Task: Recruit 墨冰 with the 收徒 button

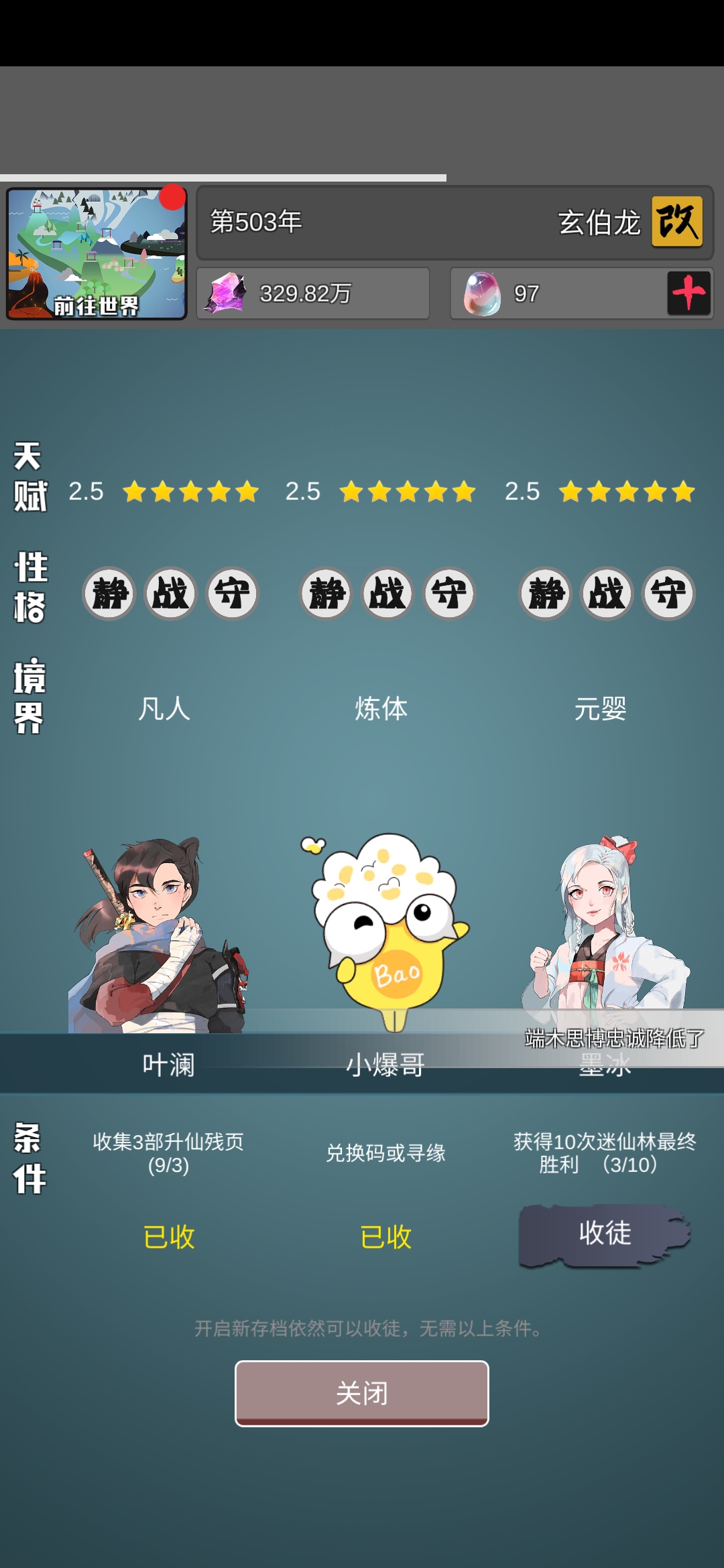Action: click(x=605, y=1234)
